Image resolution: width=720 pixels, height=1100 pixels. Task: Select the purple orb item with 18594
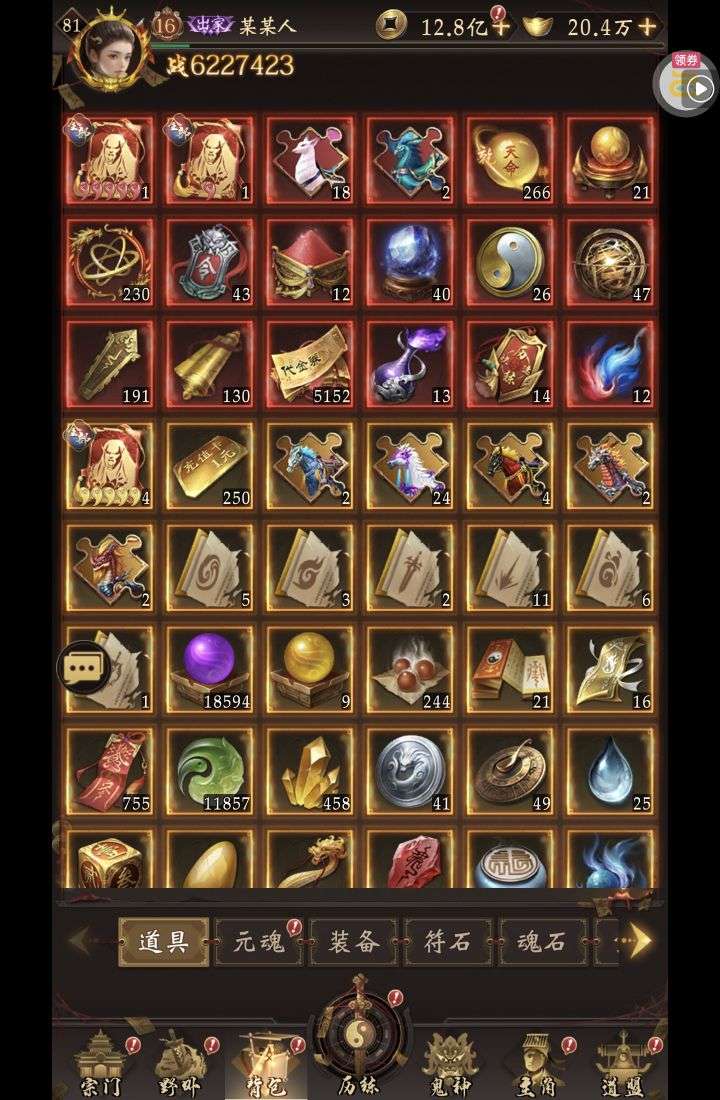click(209, 668)
